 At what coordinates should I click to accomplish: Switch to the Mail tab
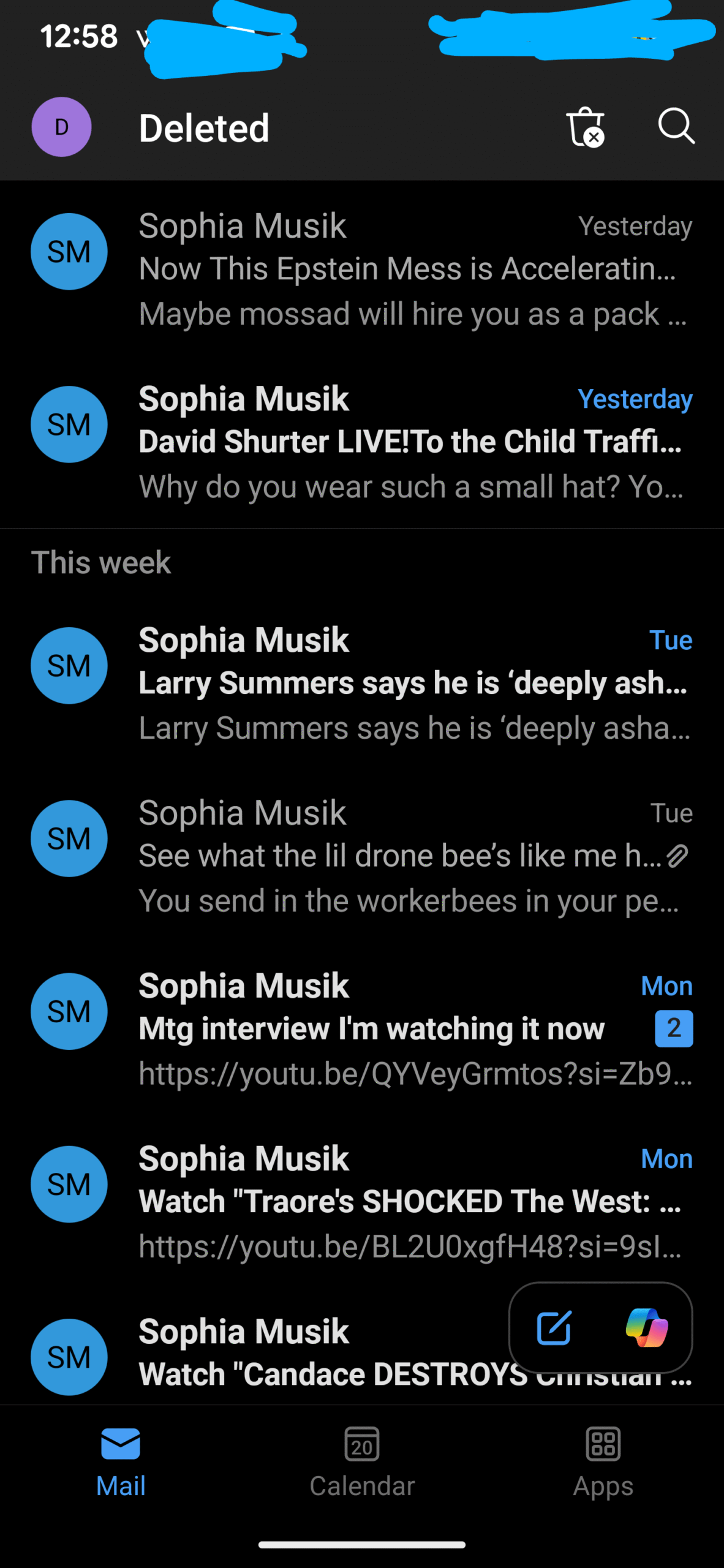coord(121,1461)
